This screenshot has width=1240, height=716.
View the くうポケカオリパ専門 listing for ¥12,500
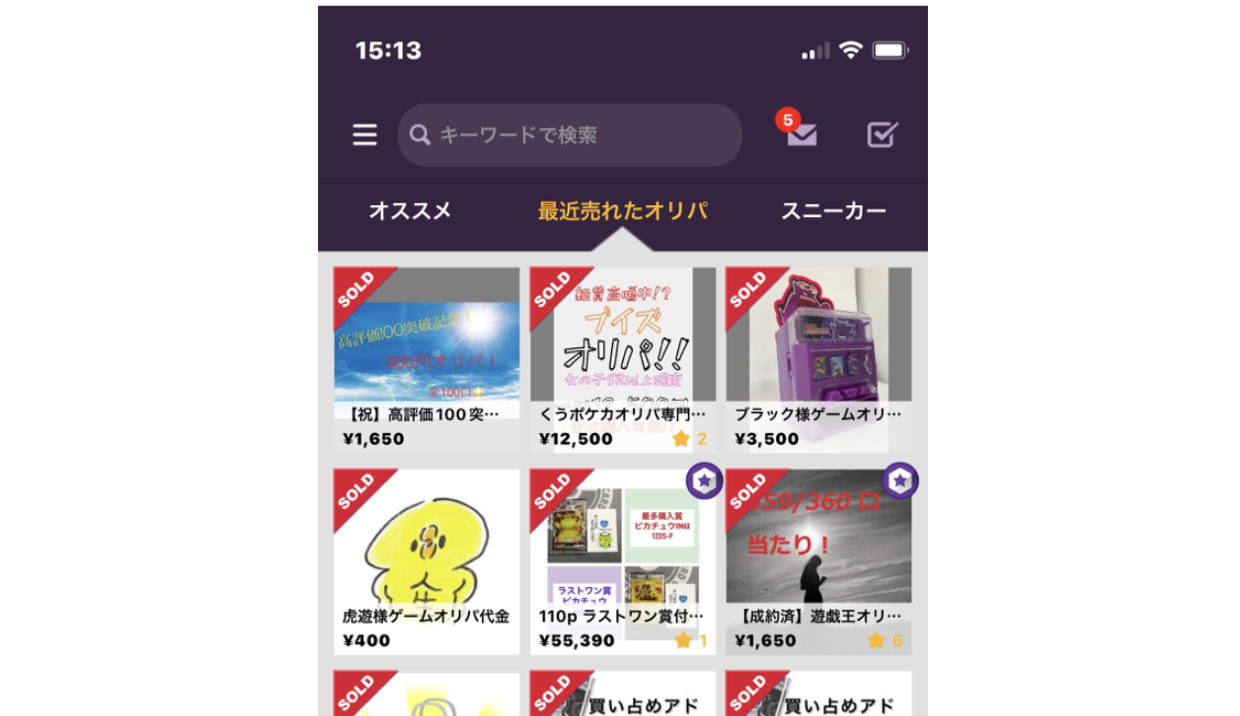click(622, 360)
